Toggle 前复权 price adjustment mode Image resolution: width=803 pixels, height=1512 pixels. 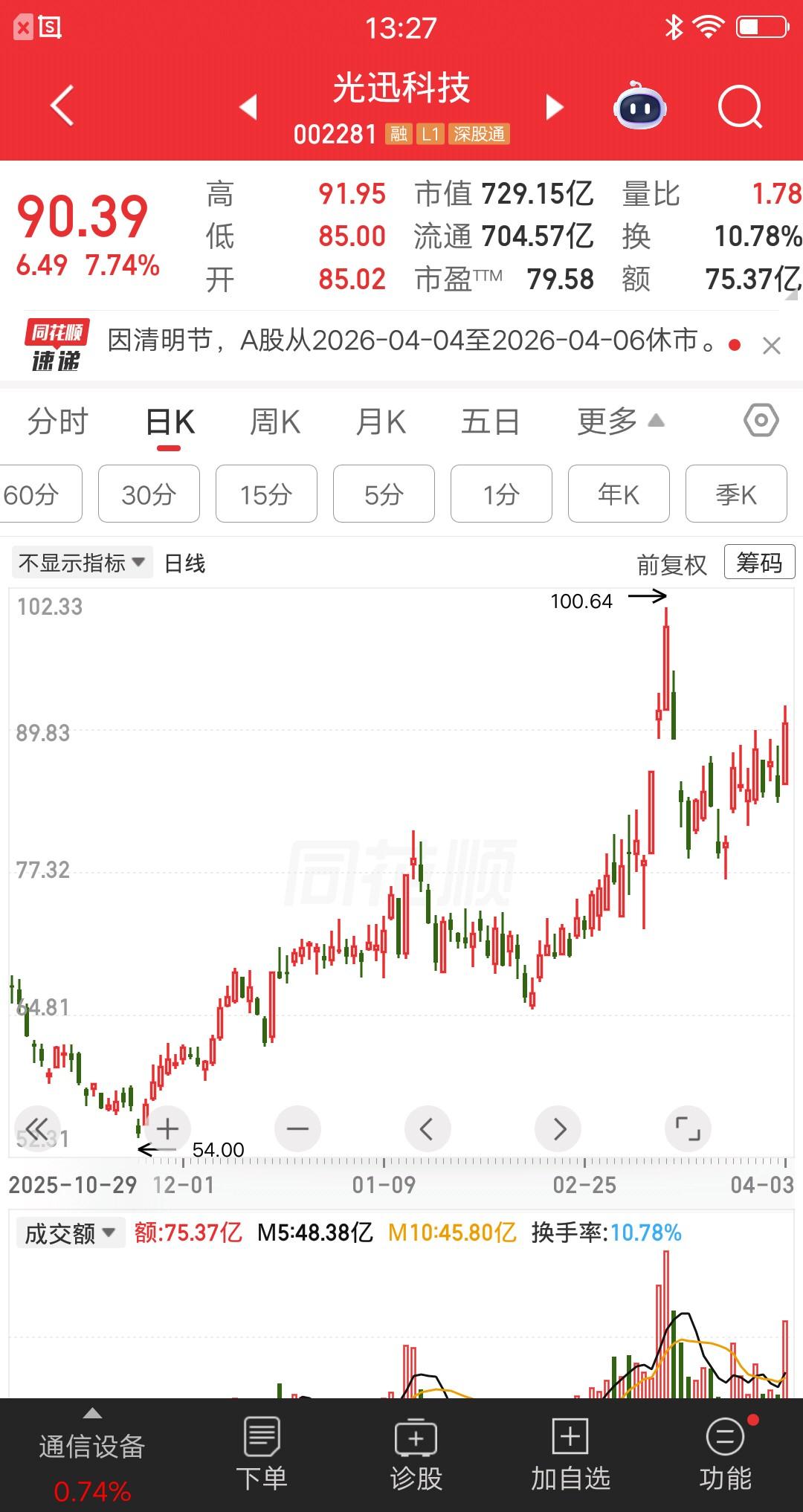671,563
